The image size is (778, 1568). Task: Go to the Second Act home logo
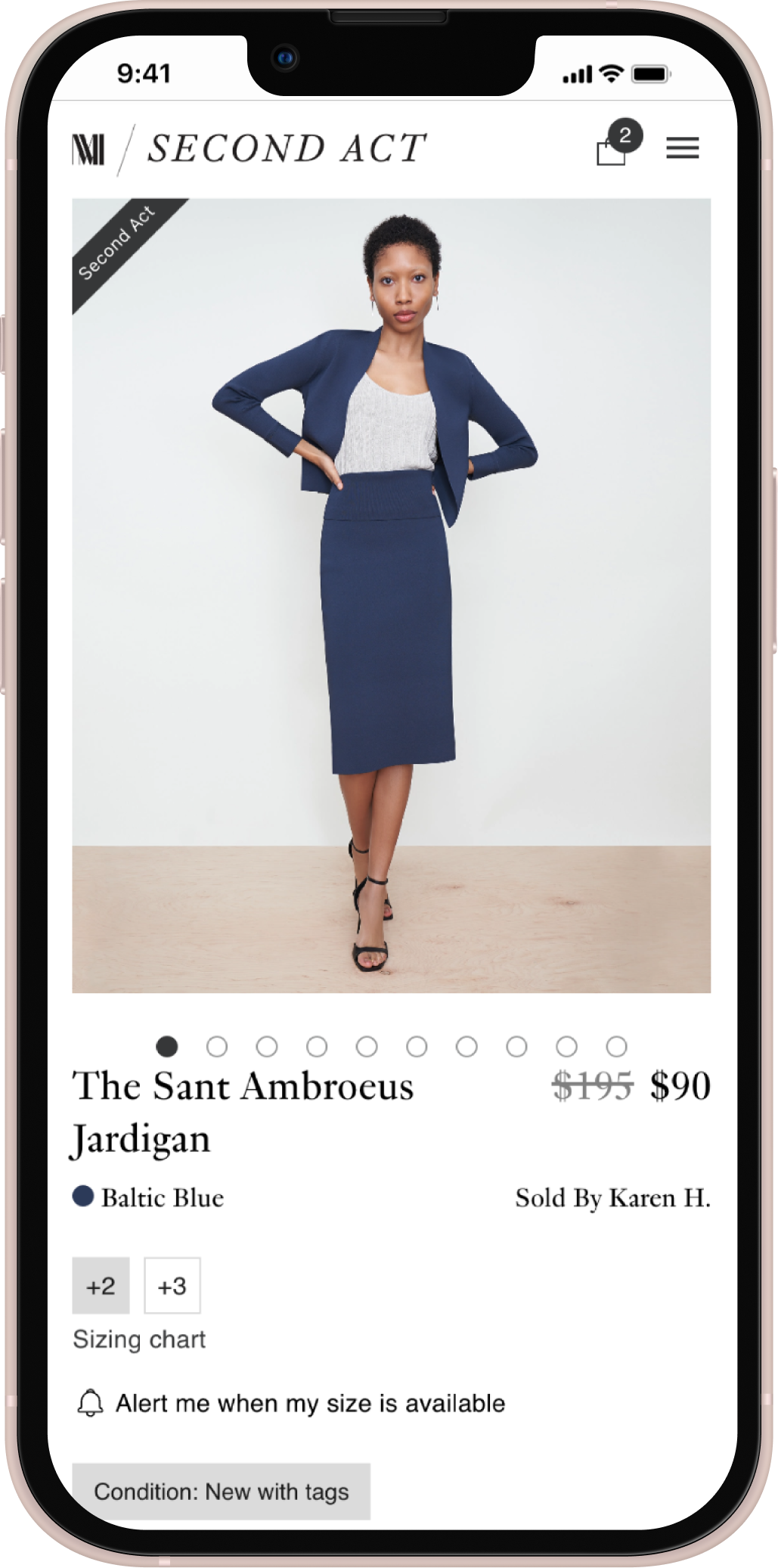pyautogui.click(x=250, y=148)
